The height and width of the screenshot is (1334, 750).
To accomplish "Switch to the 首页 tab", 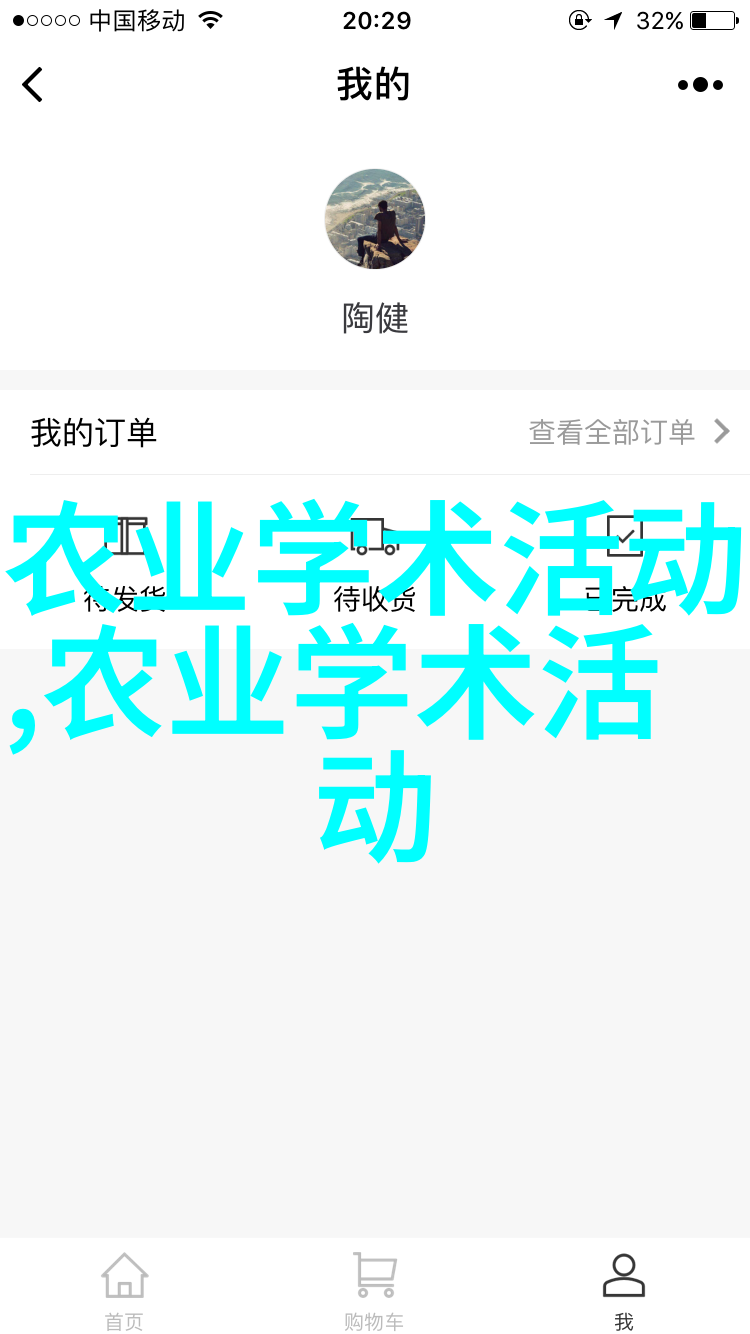I will pyautogui.click(x=125, y=1290).
